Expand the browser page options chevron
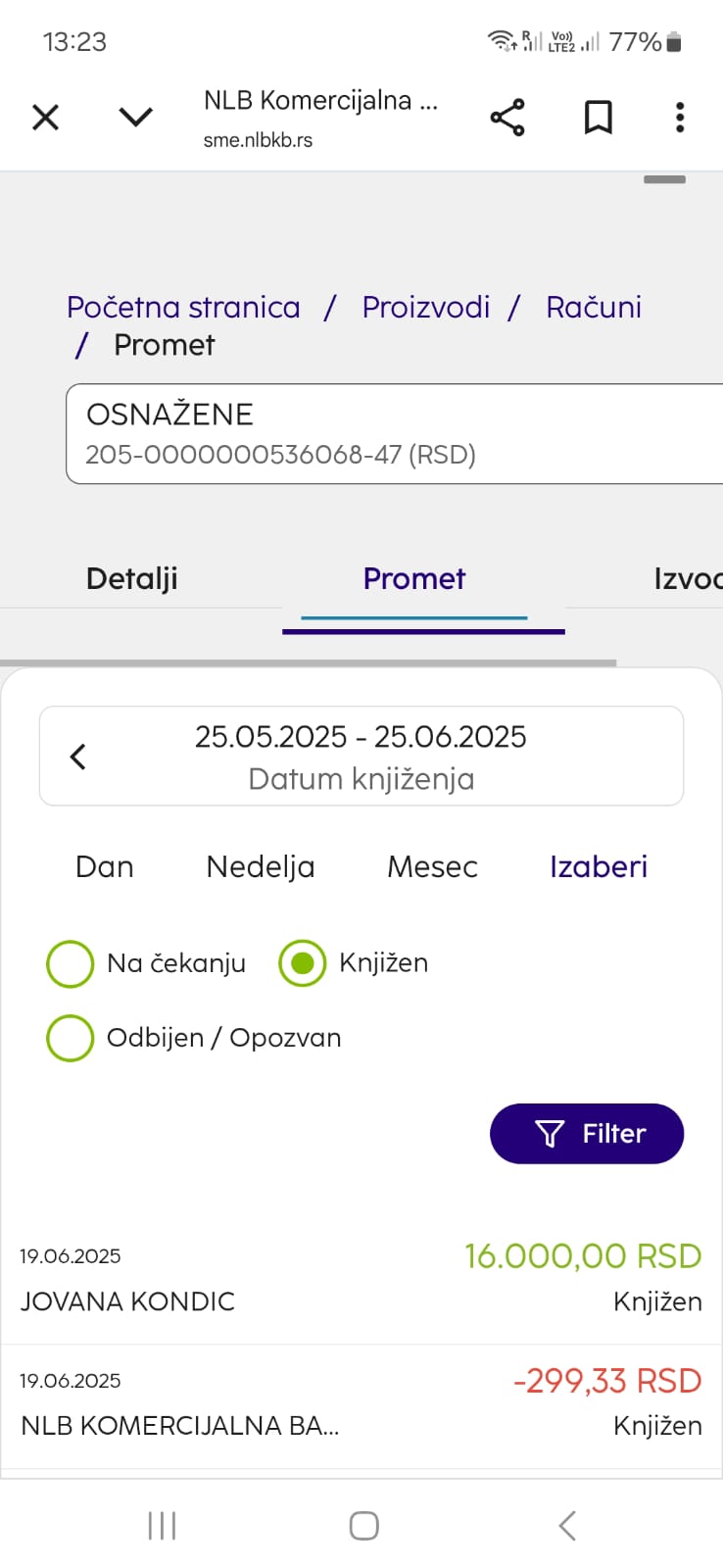The height and width of the screenshot is (1568, 723). pos(135,118)
